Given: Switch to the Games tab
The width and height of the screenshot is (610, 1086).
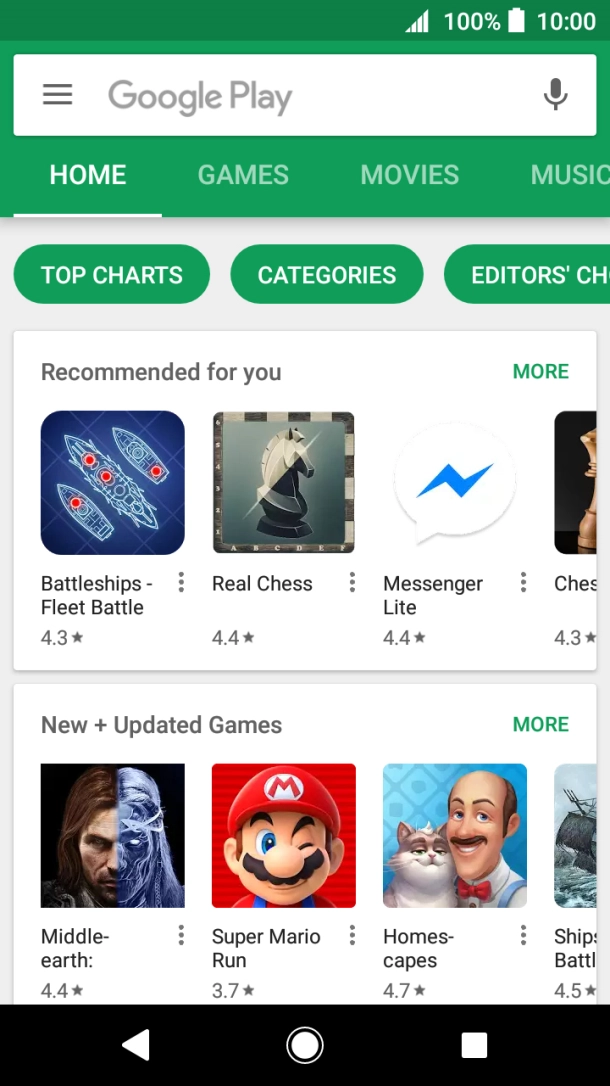Looking at the screenshot, I should click(243, 175).
